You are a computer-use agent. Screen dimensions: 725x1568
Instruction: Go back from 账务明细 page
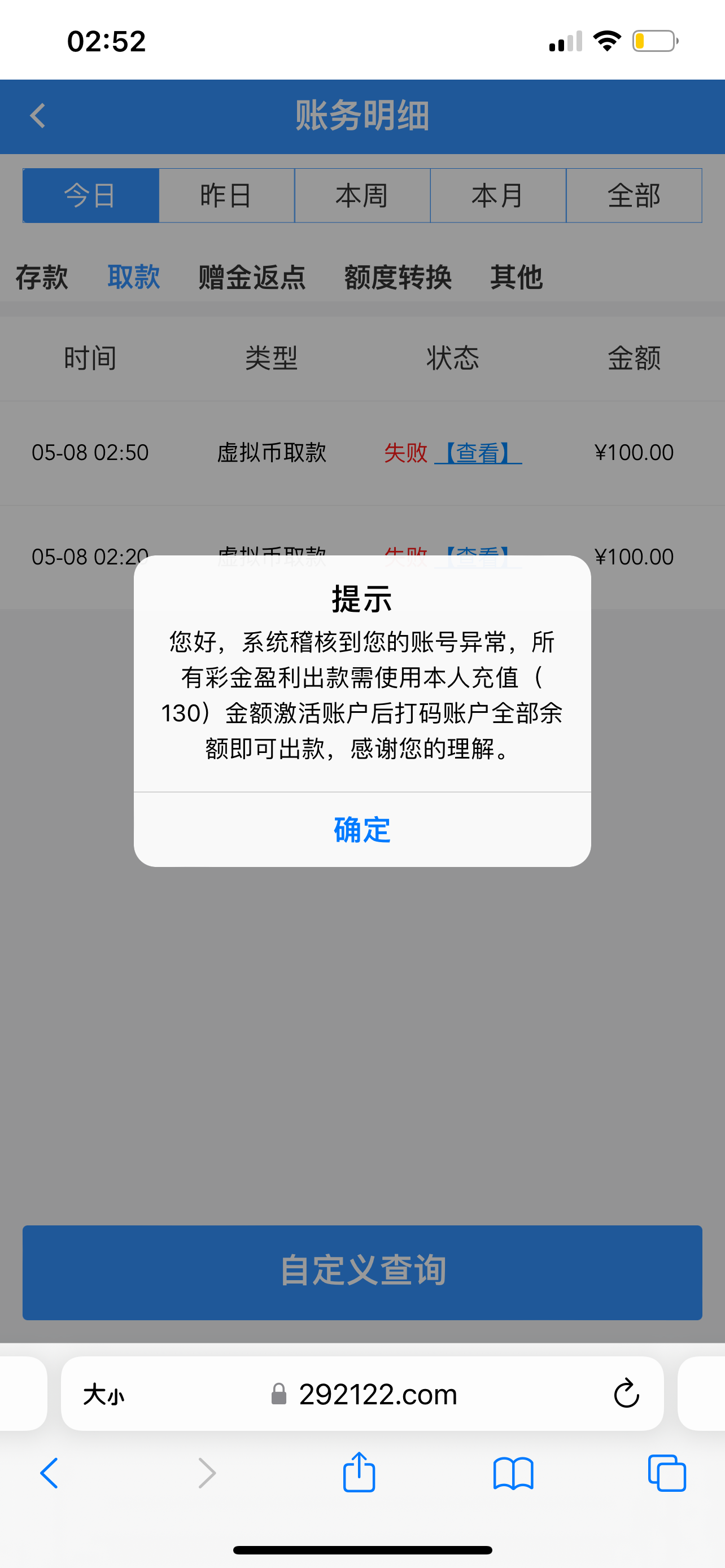click(x=38, y=116)
